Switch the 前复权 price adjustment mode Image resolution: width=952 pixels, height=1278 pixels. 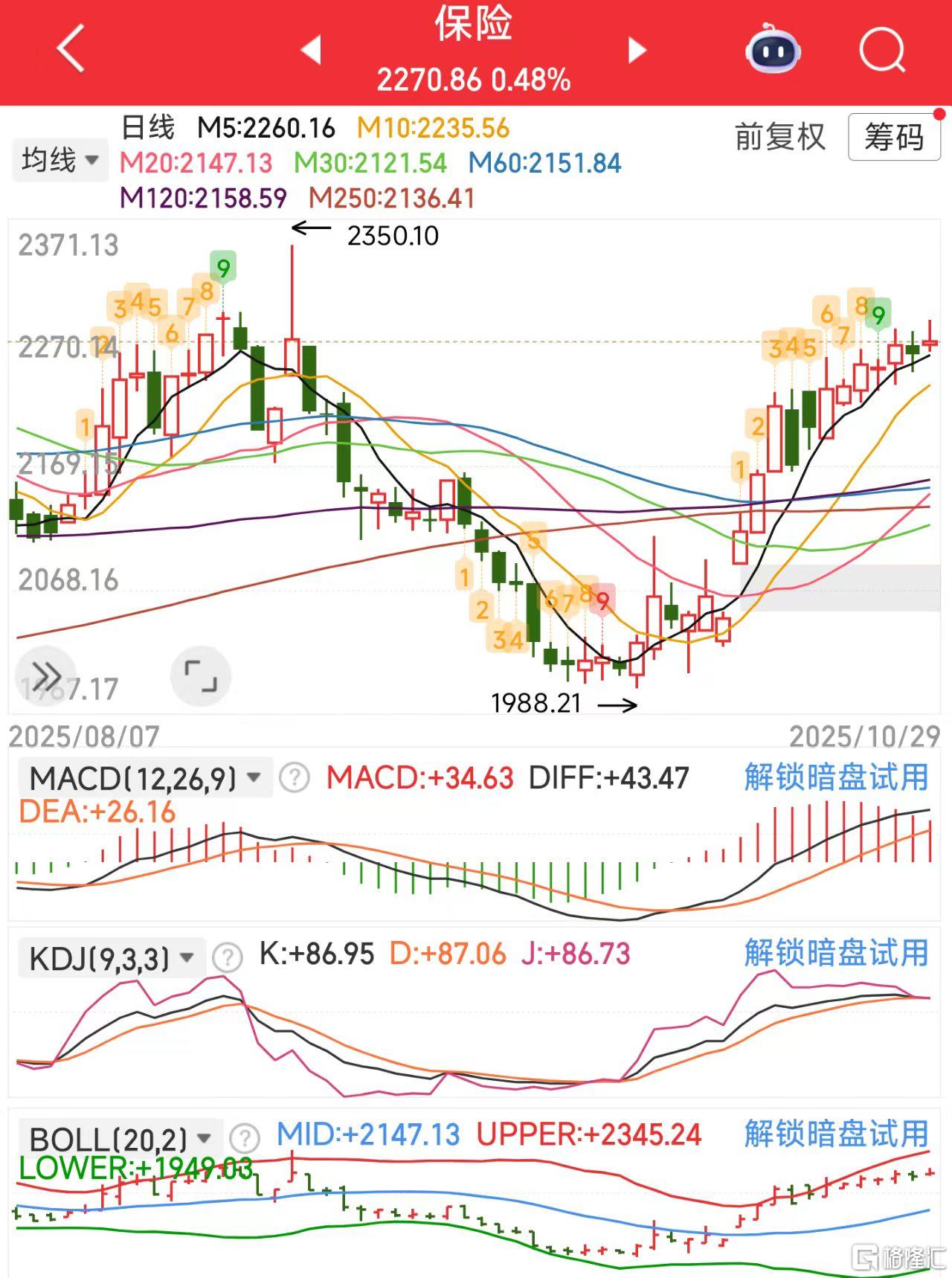coord(778,138)
